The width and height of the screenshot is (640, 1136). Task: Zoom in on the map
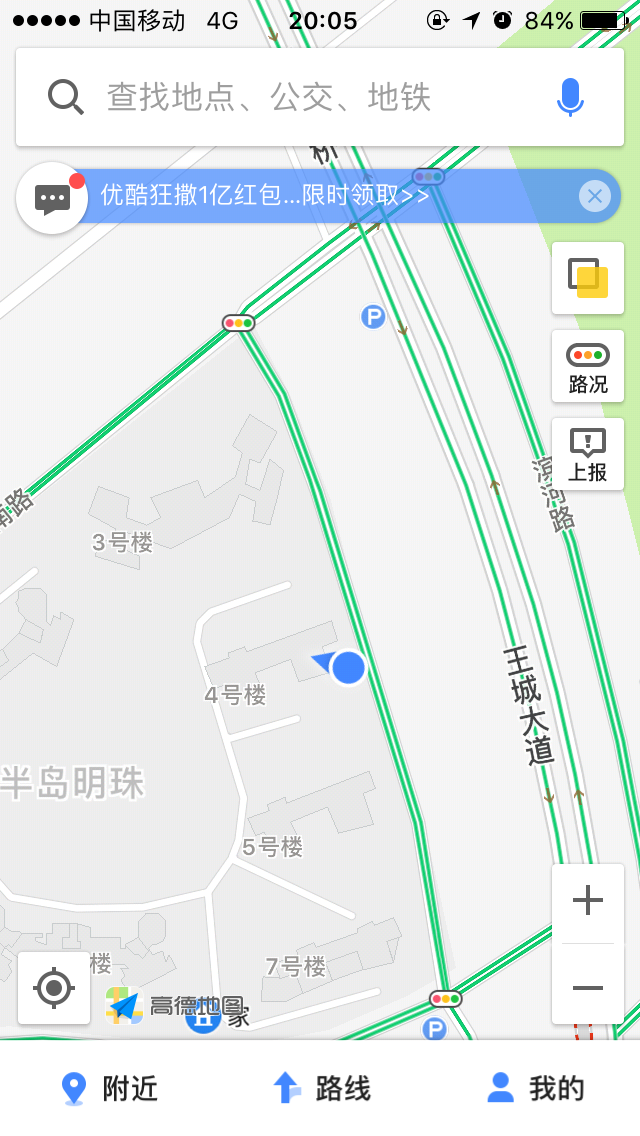588,902
